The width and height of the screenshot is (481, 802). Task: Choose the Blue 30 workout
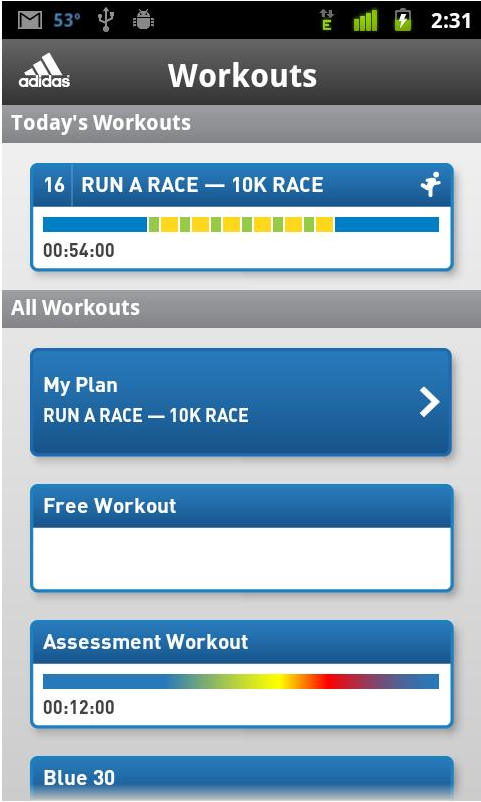click(242, 778)
